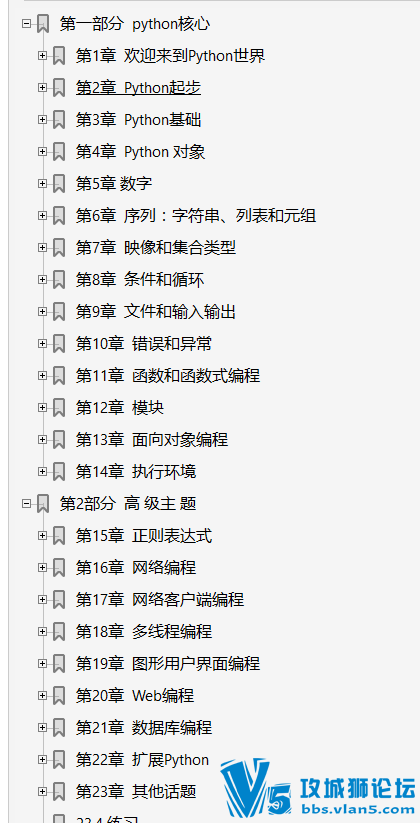Go to 第7章 映像和集合类型
This screenshot has height=823, width=420.
pos(156,247)
